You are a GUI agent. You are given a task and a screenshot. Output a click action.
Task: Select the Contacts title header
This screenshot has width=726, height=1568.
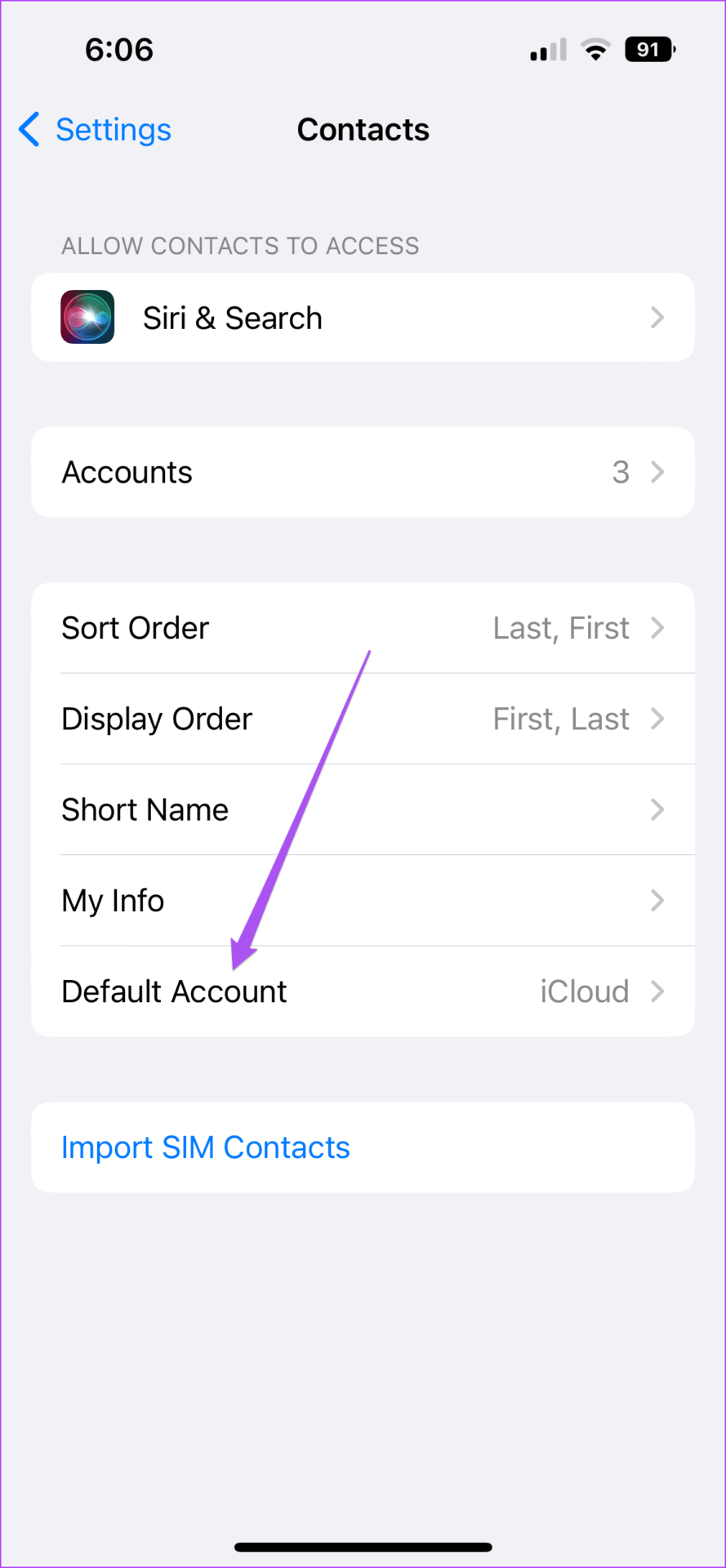pos(363,129)
